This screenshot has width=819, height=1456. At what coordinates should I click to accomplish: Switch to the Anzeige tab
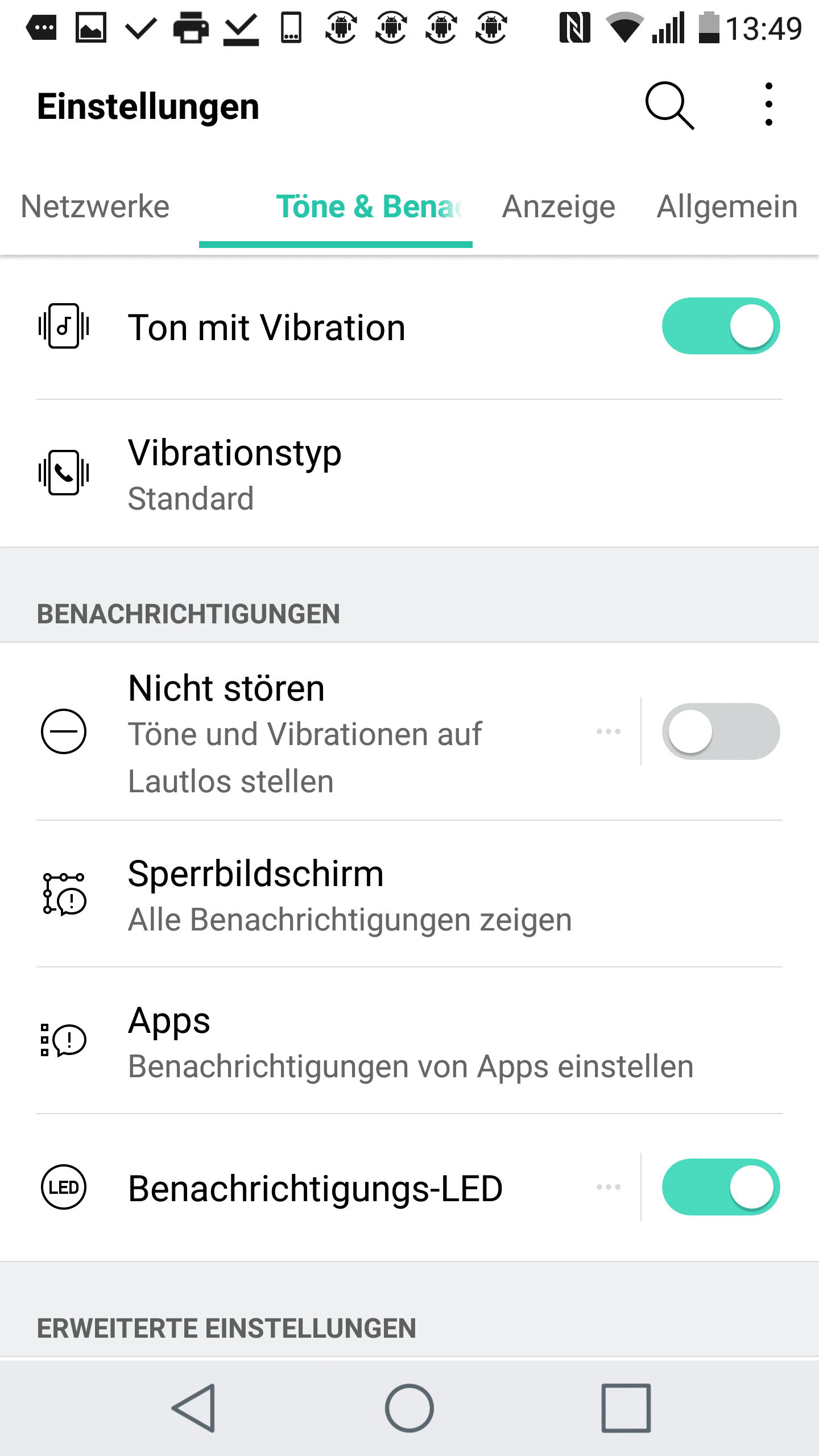[x=559, y=206]
